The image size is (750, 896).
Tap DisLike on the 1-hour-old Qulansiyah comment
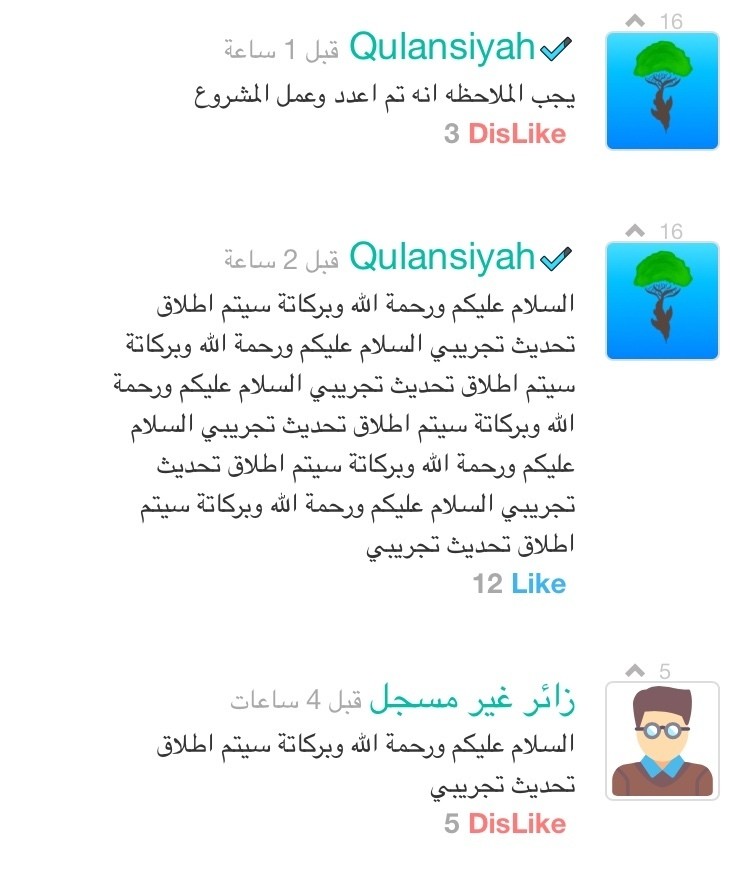tap(516, 134)
